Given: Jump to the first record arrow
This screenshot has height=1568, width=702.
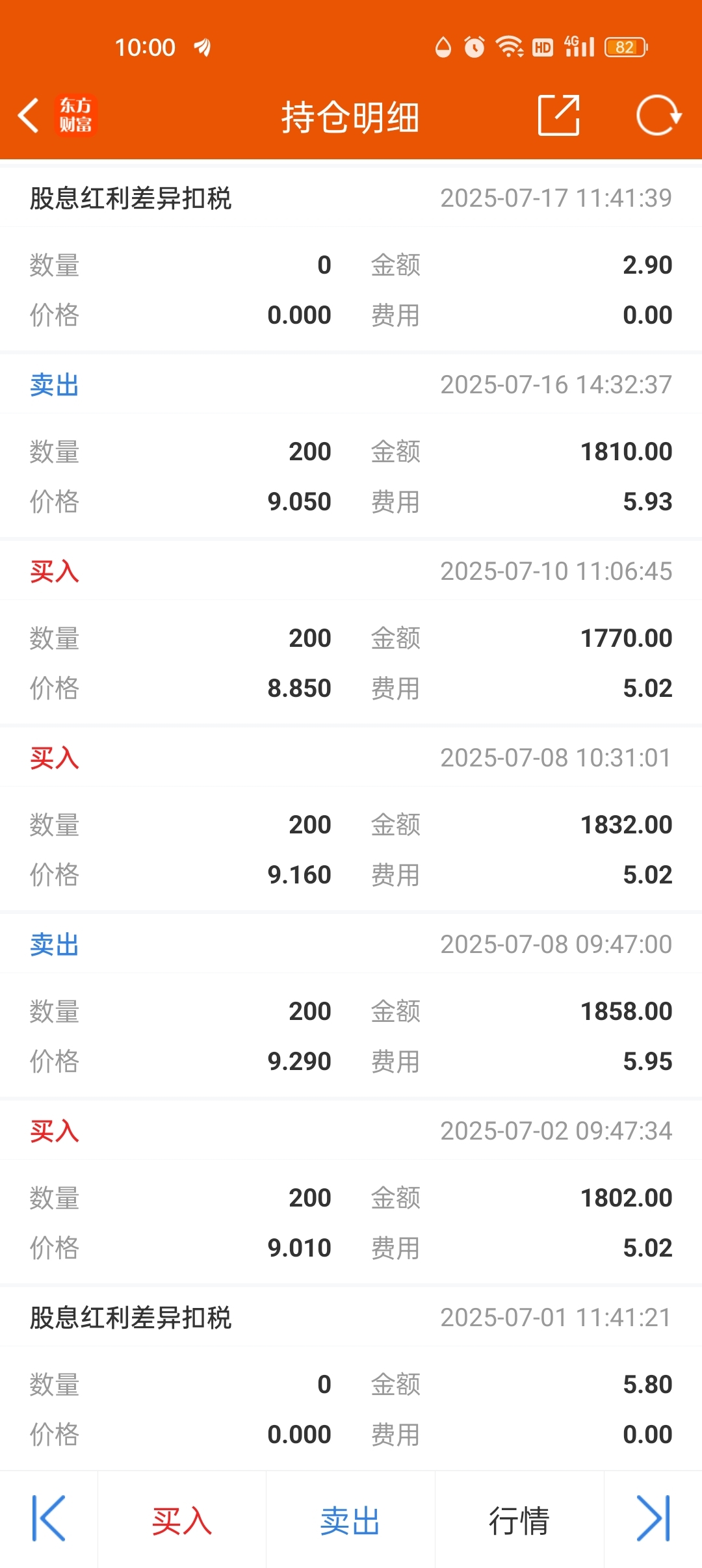Looking at the screenshot, I should coord(49,1519).
